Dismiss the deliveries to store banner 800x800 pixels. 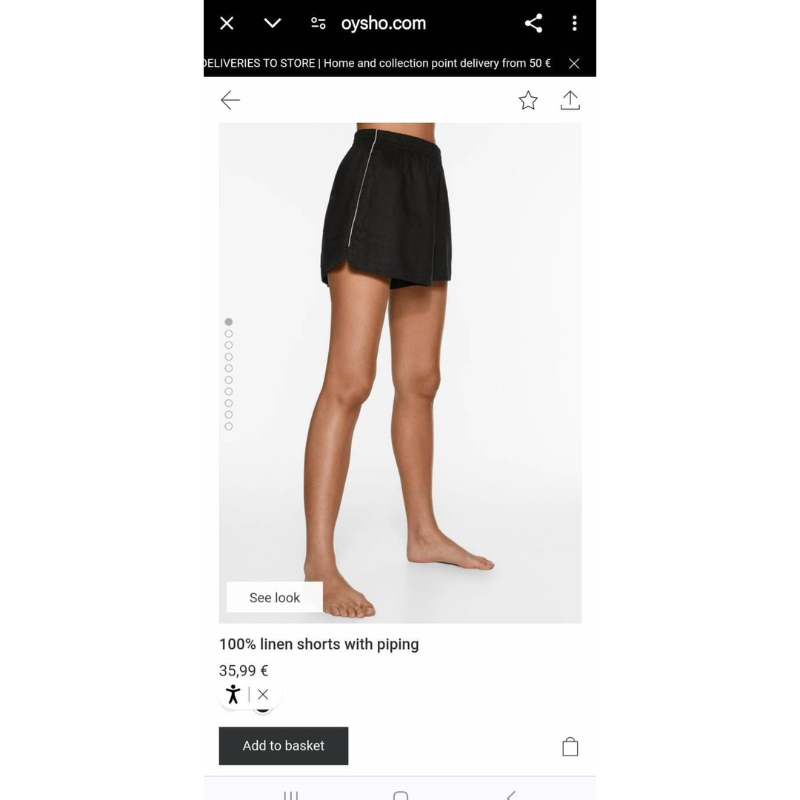574,63
